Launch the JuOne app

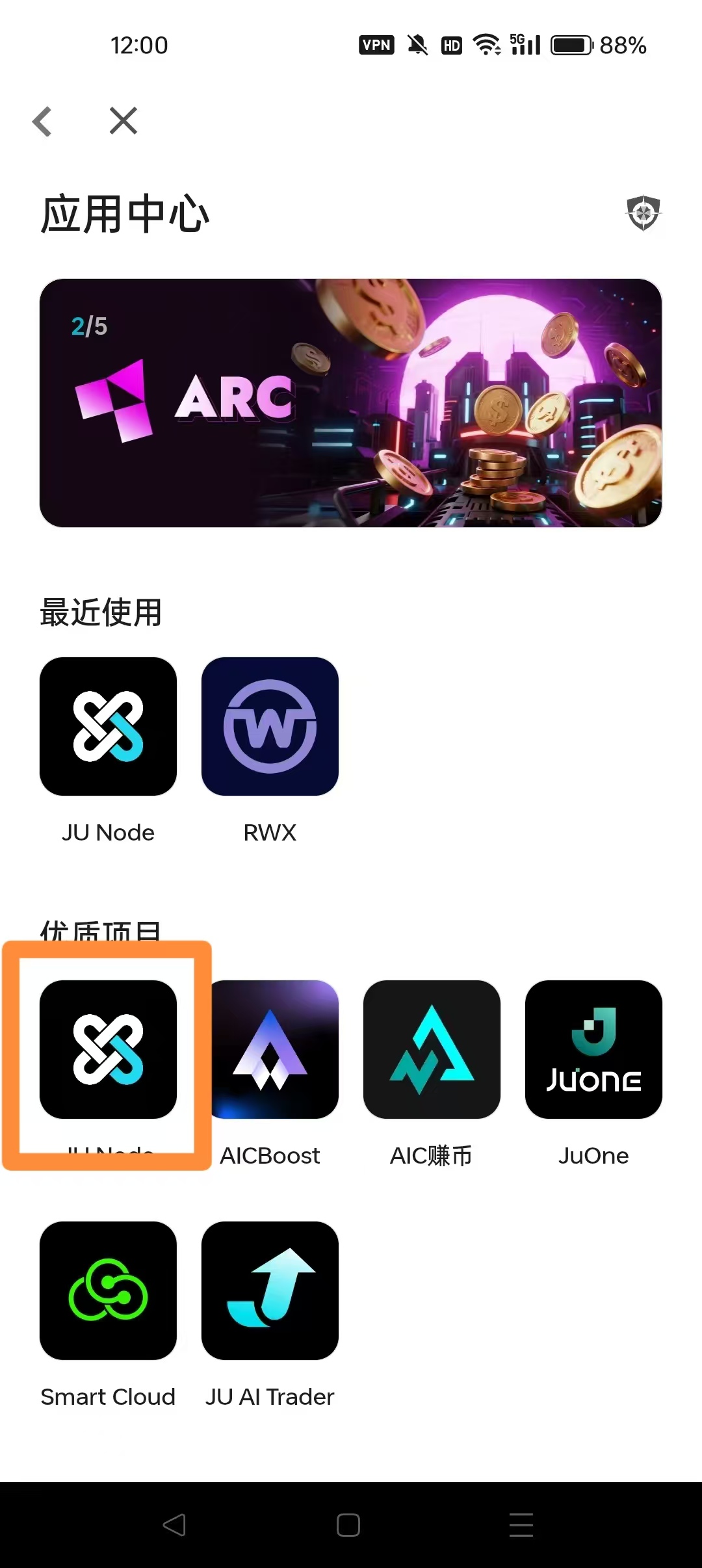point(593,1049)
